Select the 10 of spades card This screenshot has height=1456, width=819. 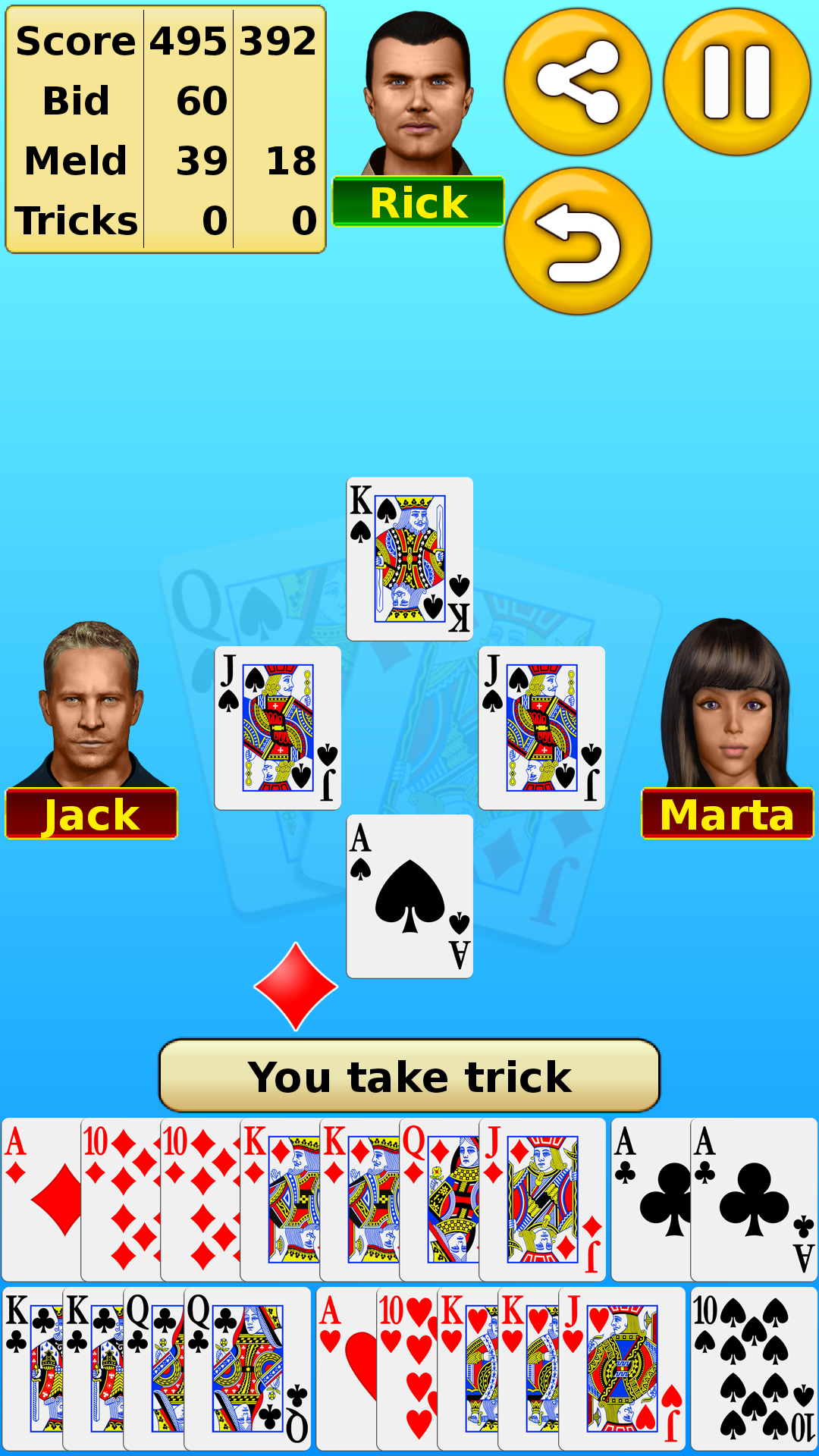753,1369
